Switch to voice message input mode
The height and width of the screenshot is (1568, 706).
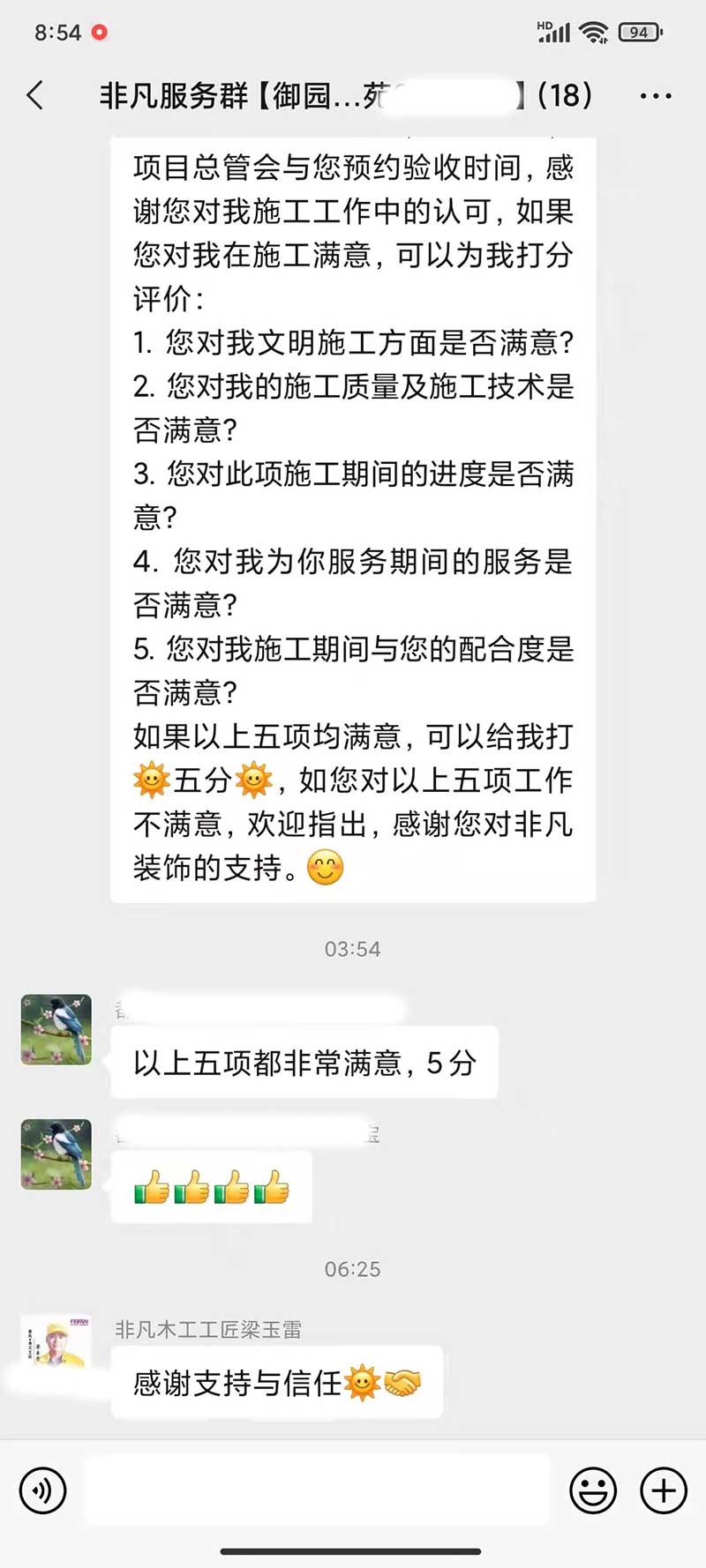tap(41, 1490)
